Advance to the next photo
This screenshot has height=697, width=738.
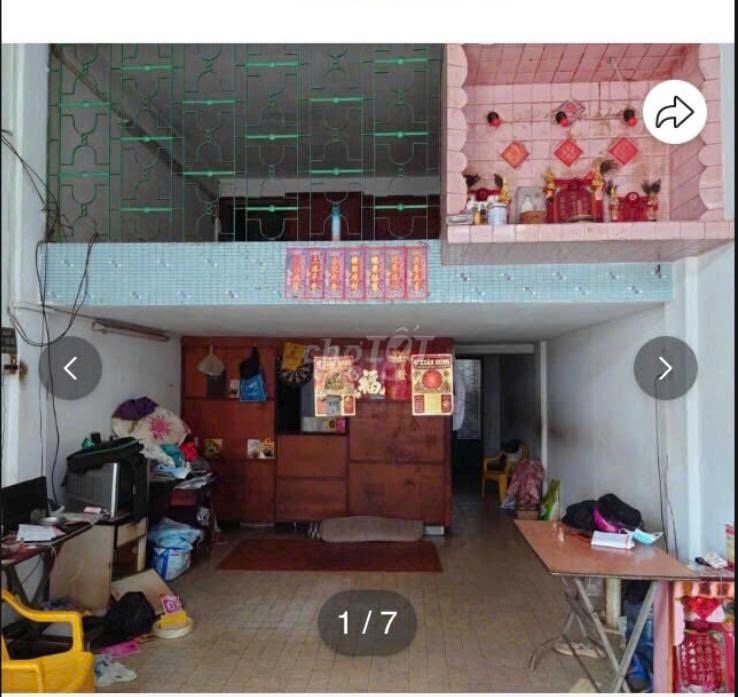click(x=665, y=368)
